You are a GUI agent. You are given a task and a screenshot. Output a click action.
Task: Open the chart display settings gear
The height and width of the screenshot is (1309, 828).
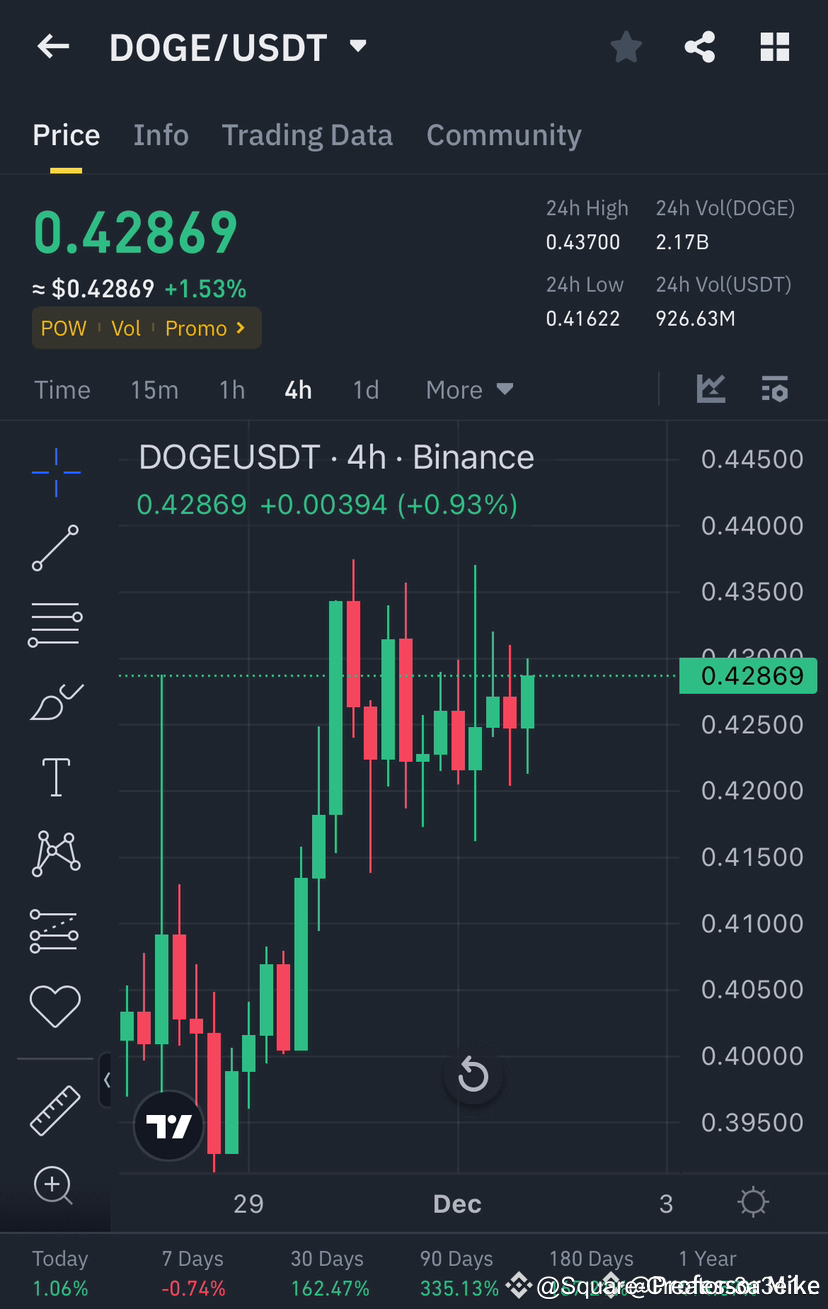(753, 1203)
